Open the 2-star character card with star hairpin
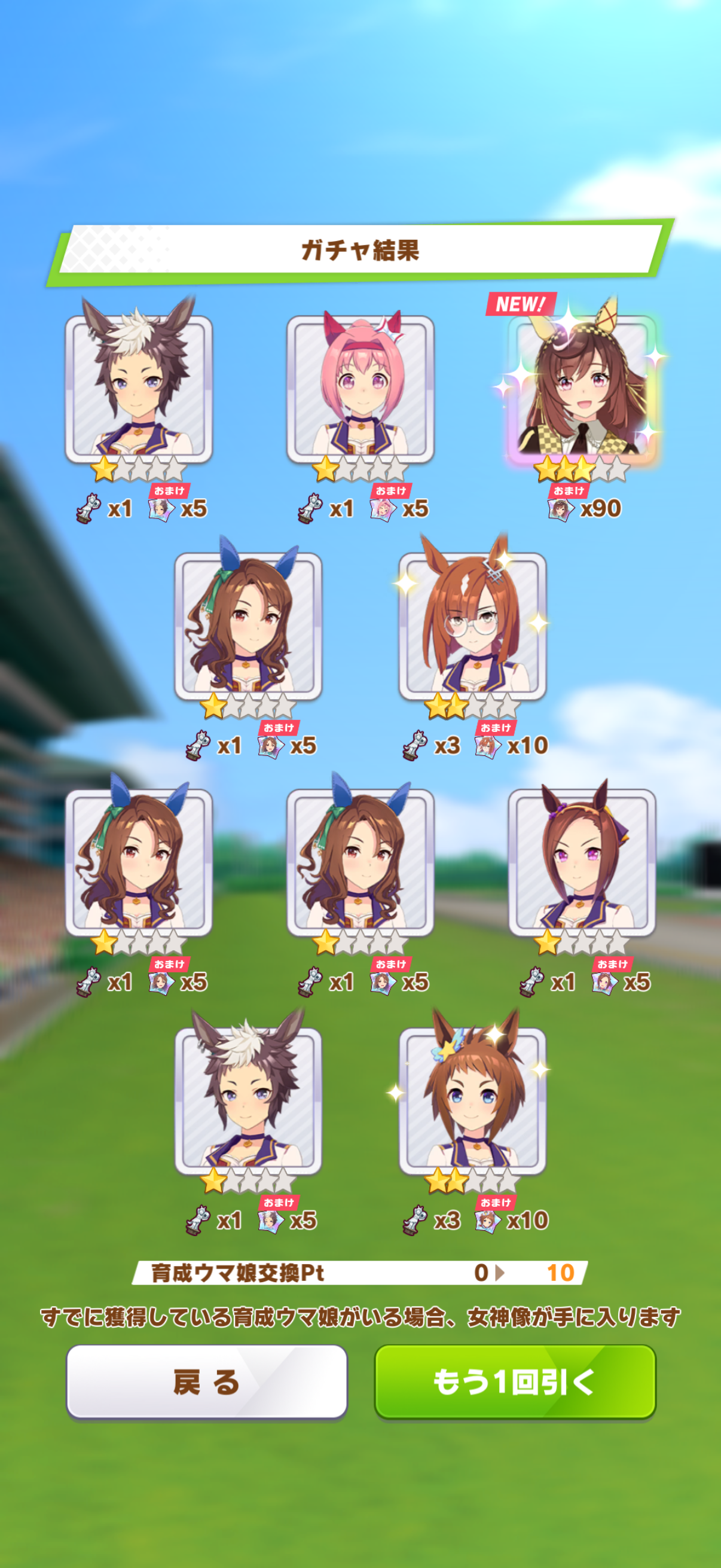Screen dimensions: 721x1568 tap(472, 1102)
